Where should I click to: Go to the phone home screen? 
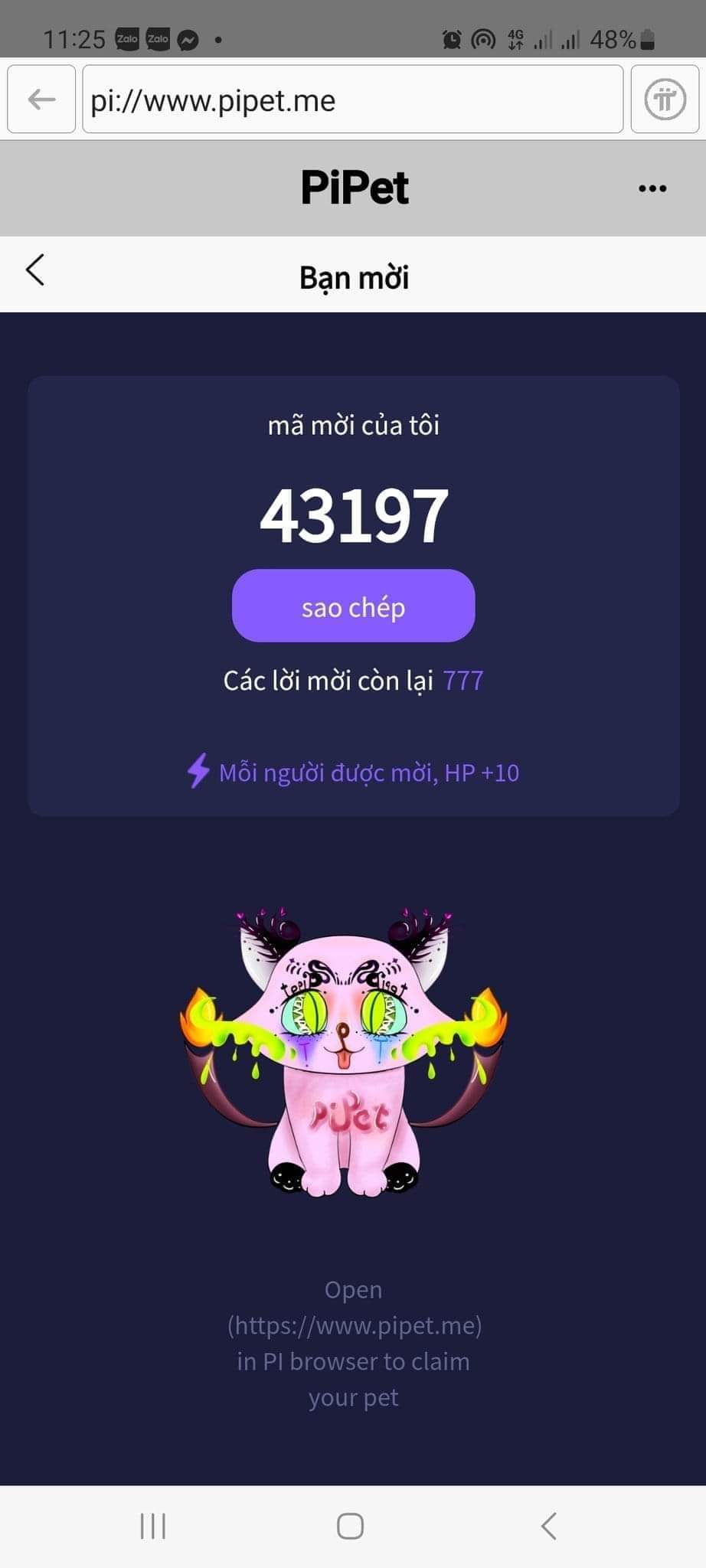click(x=350, y=1526)
